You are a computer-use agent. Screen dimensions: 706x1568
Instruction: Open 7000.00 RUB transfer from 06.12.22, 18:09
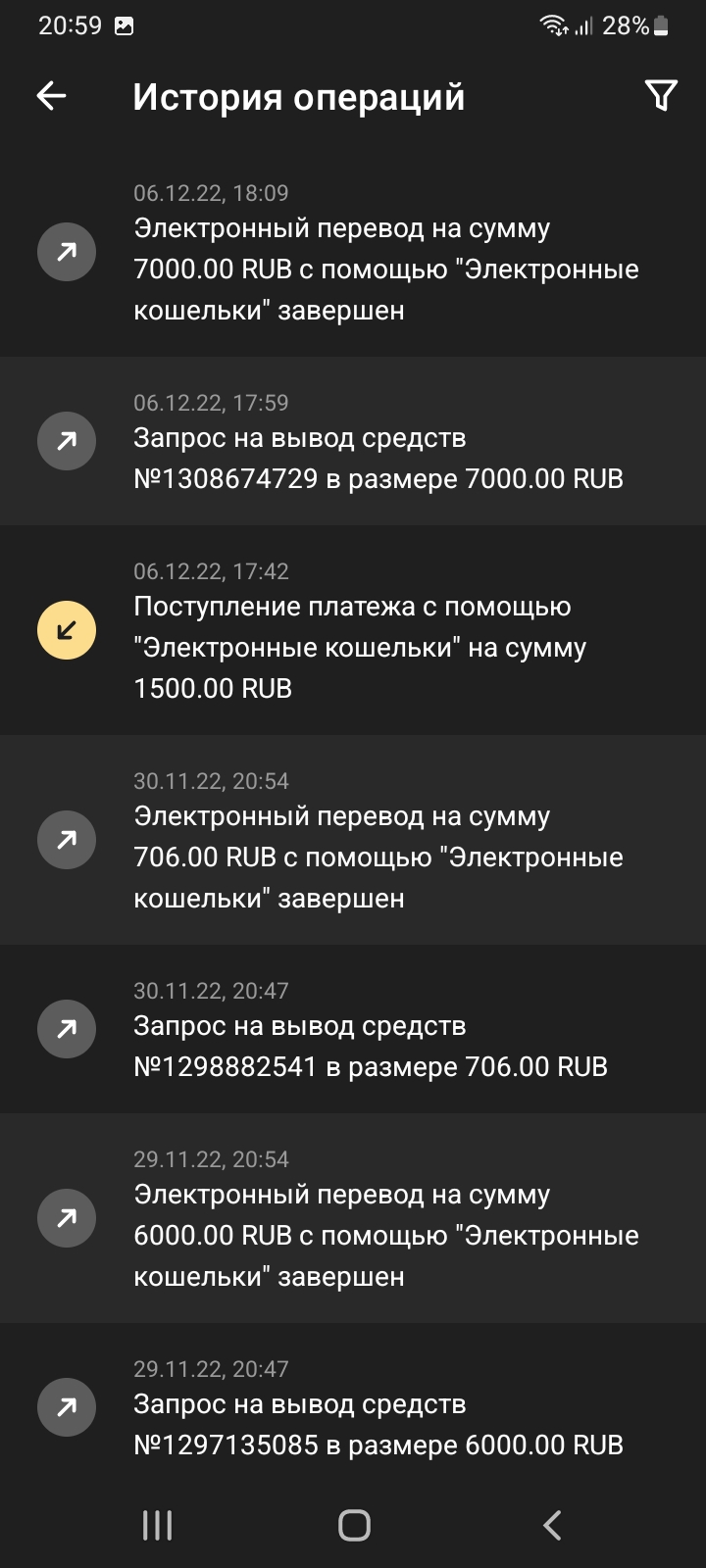(x=385, y=269)
